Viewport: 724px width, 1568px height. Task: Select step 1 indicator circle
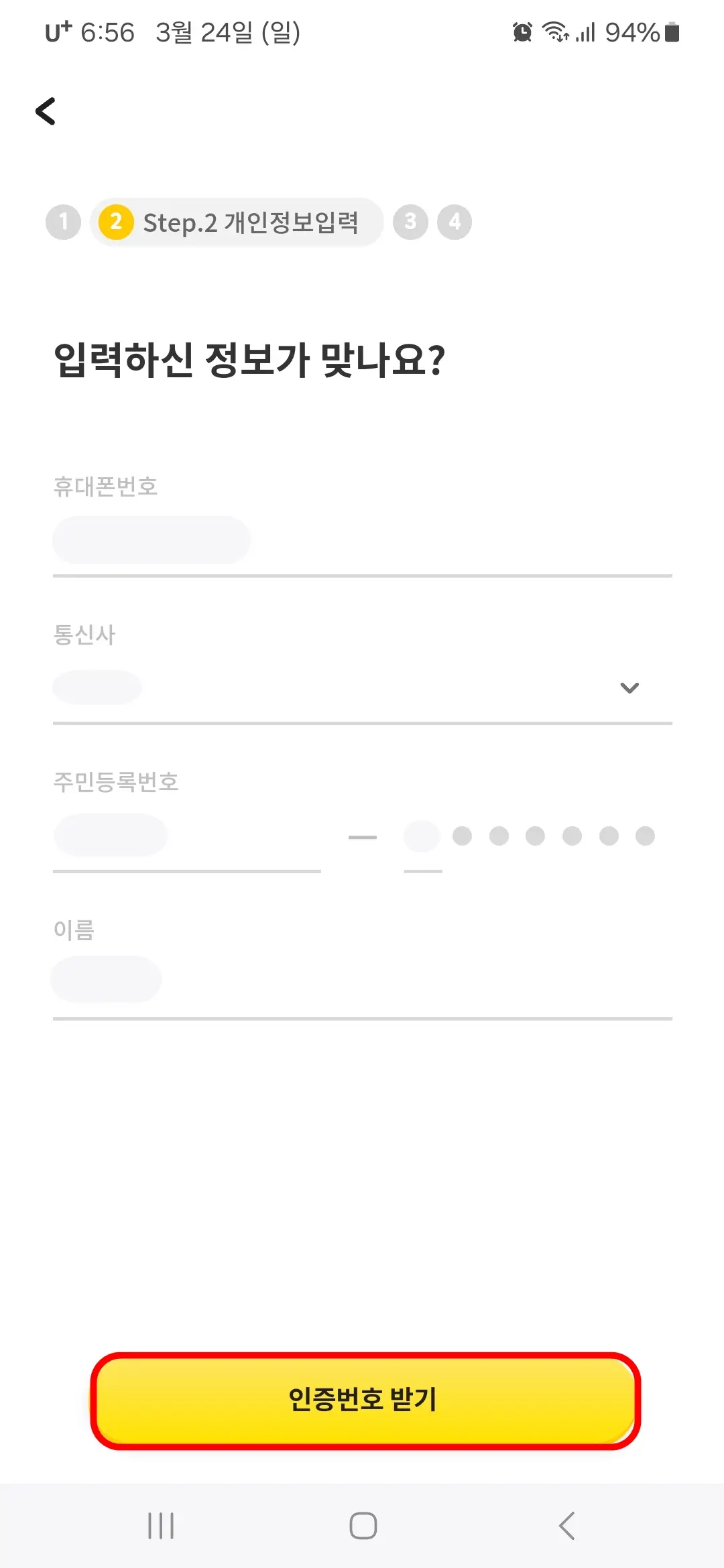(64, 222)
